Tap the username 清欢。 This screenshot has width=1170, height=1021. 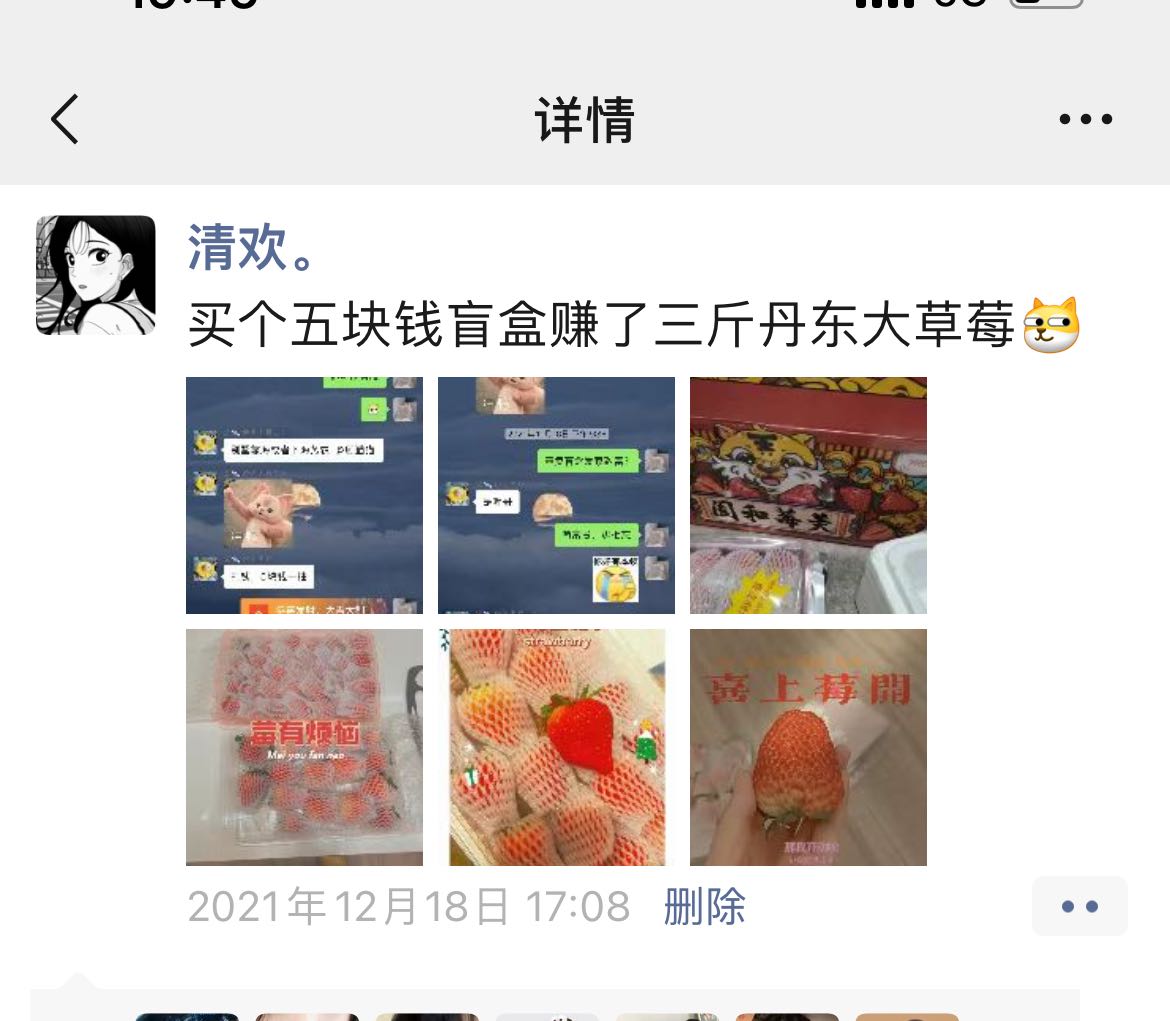pos(253,247)
